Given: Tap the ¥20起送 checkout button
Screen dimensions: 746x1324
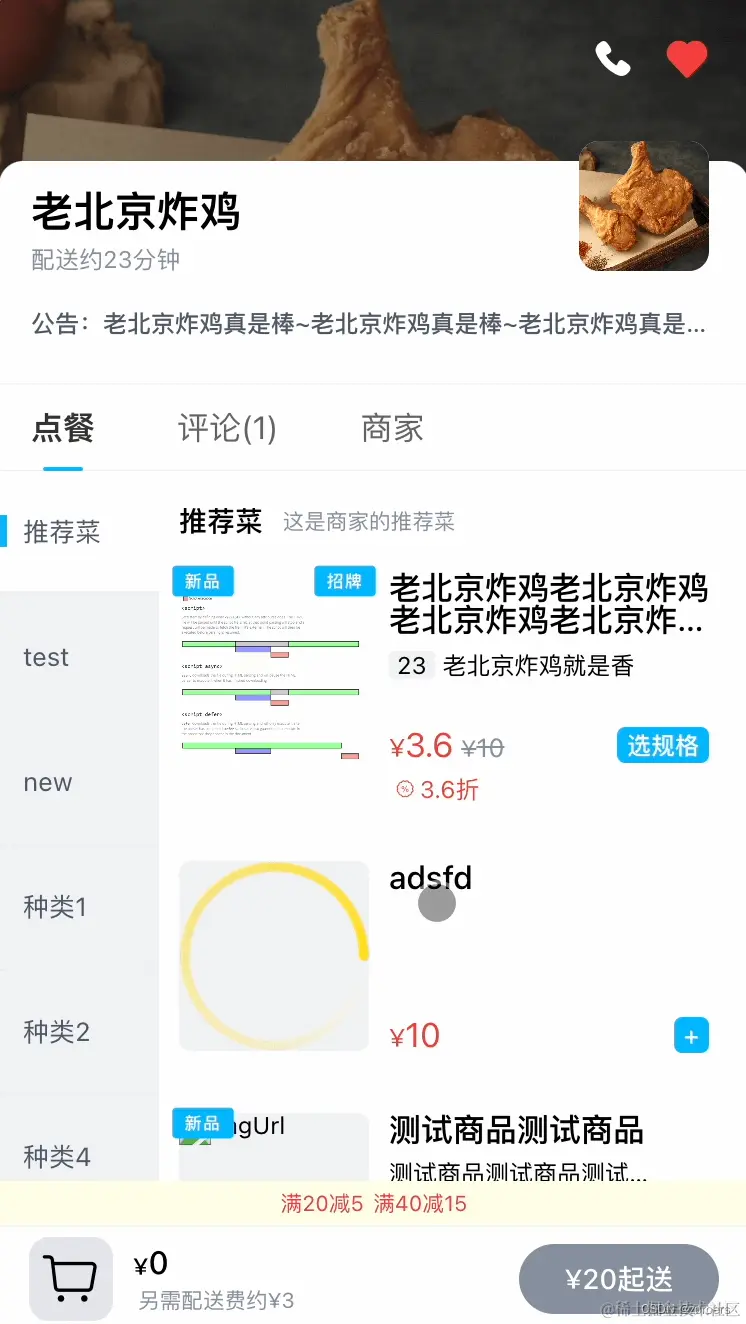Looking at the screenshot, I should click(x=618, y=1279).
